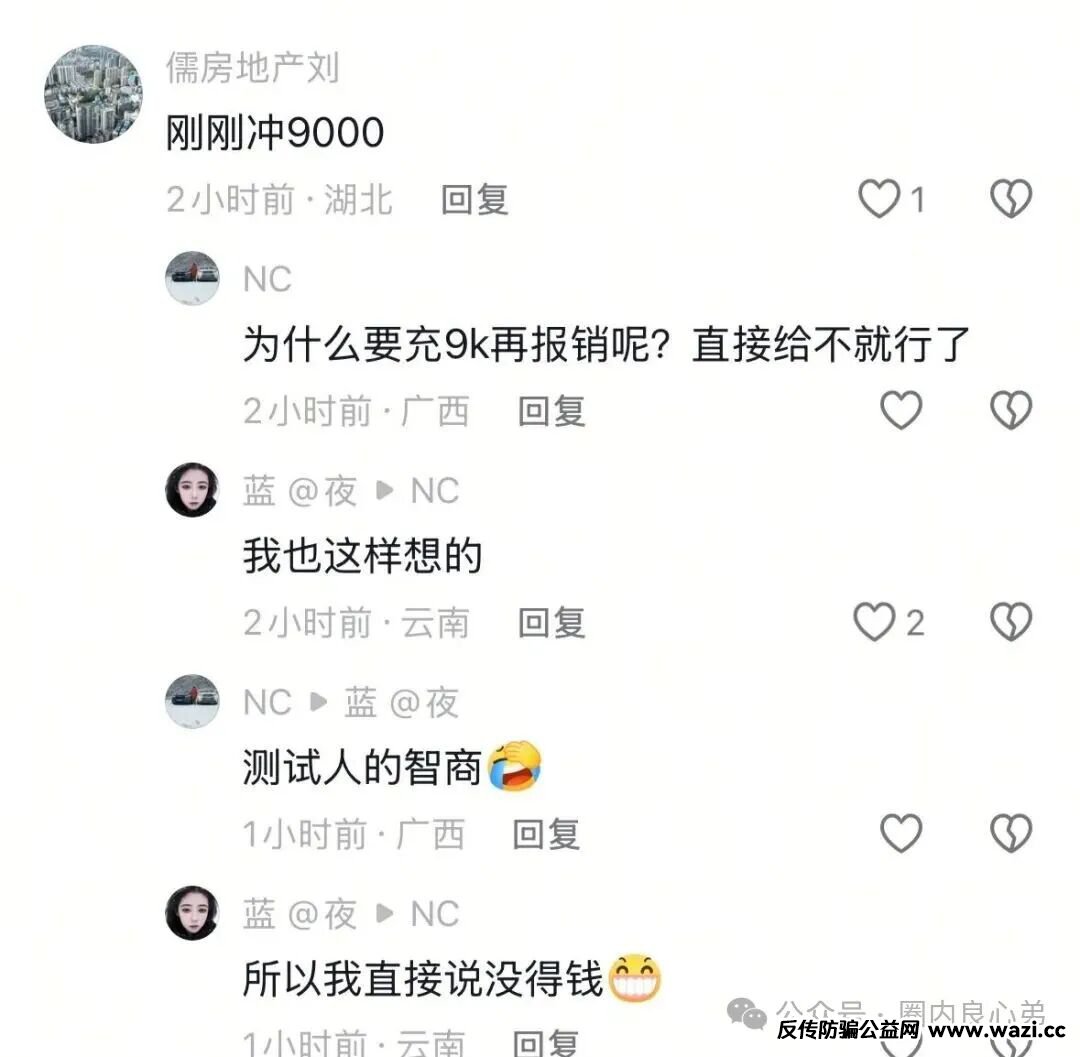Viewport: 1080px width, 1057px height.
Task: Reply to NC's comment 测试人的智商
Action: pyautogui.click(x=546, y=833)
